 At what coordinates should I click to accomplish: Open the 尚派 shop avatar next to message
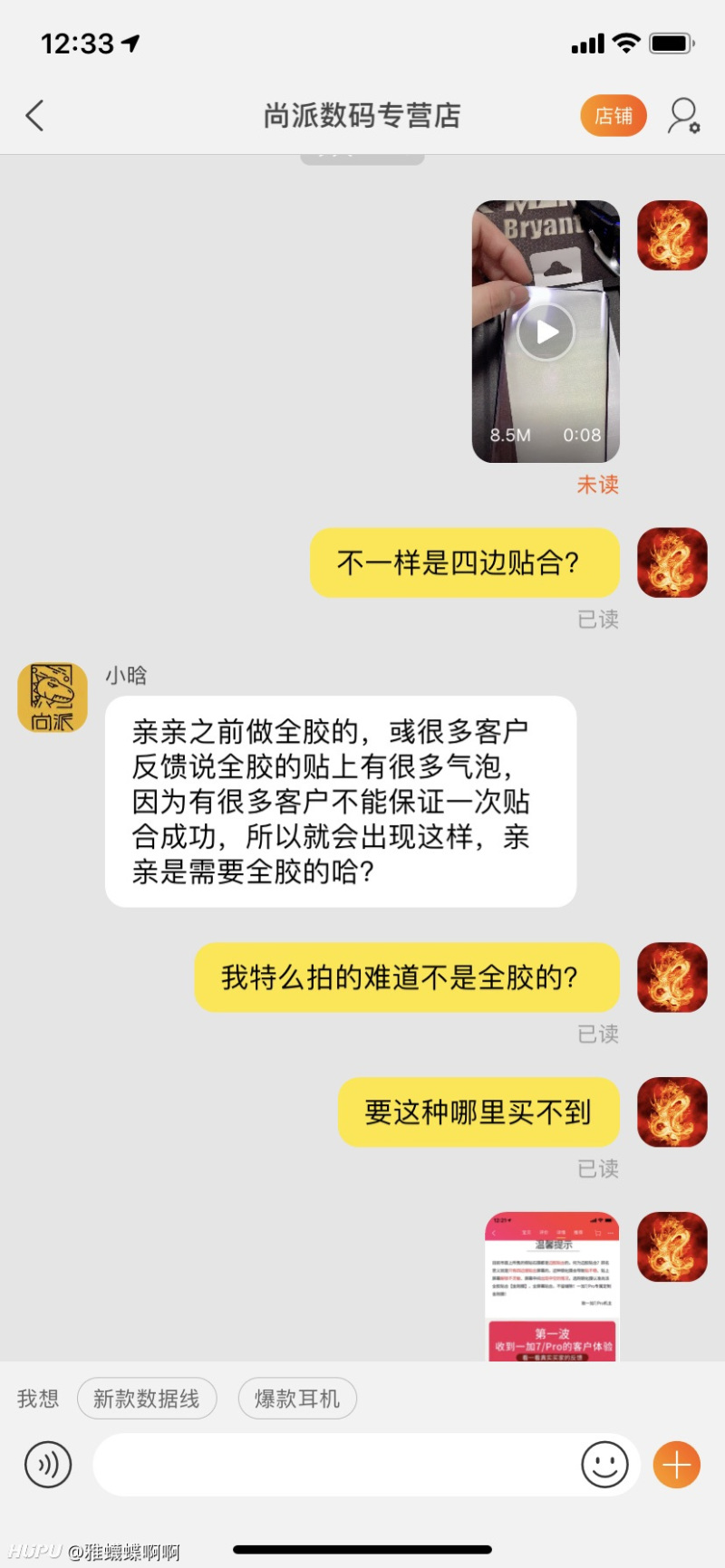pos(52,696)
